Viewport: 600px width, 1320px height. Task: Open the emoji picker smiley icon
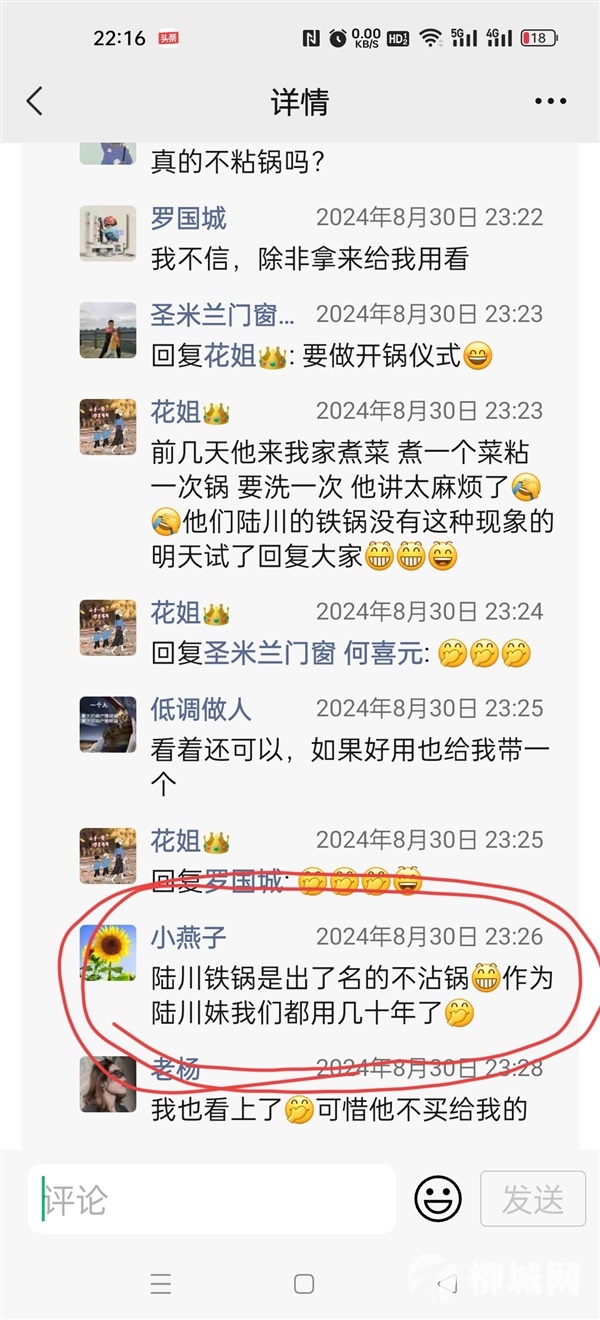(438, 1198)
